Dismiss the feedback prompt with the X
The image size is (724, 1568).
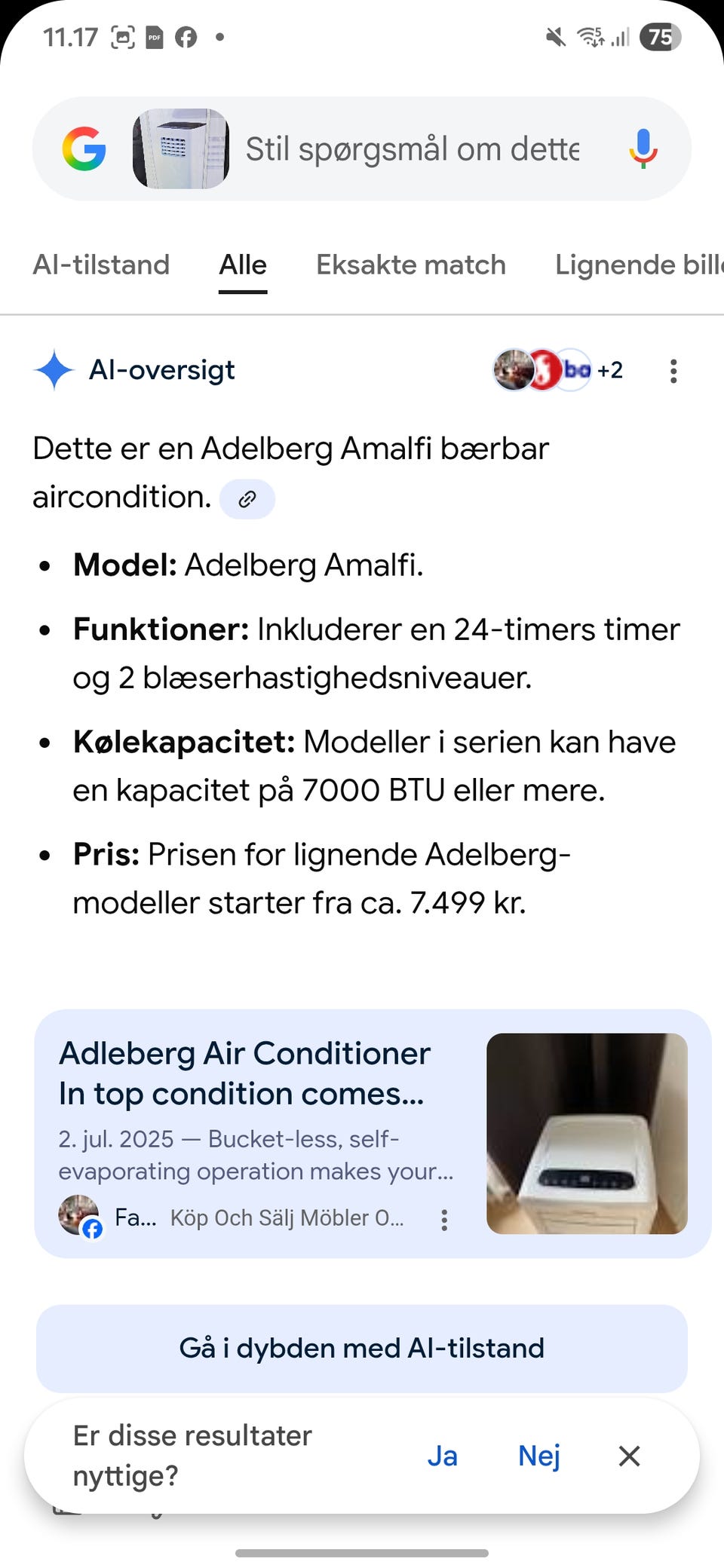click(629, 1456)
